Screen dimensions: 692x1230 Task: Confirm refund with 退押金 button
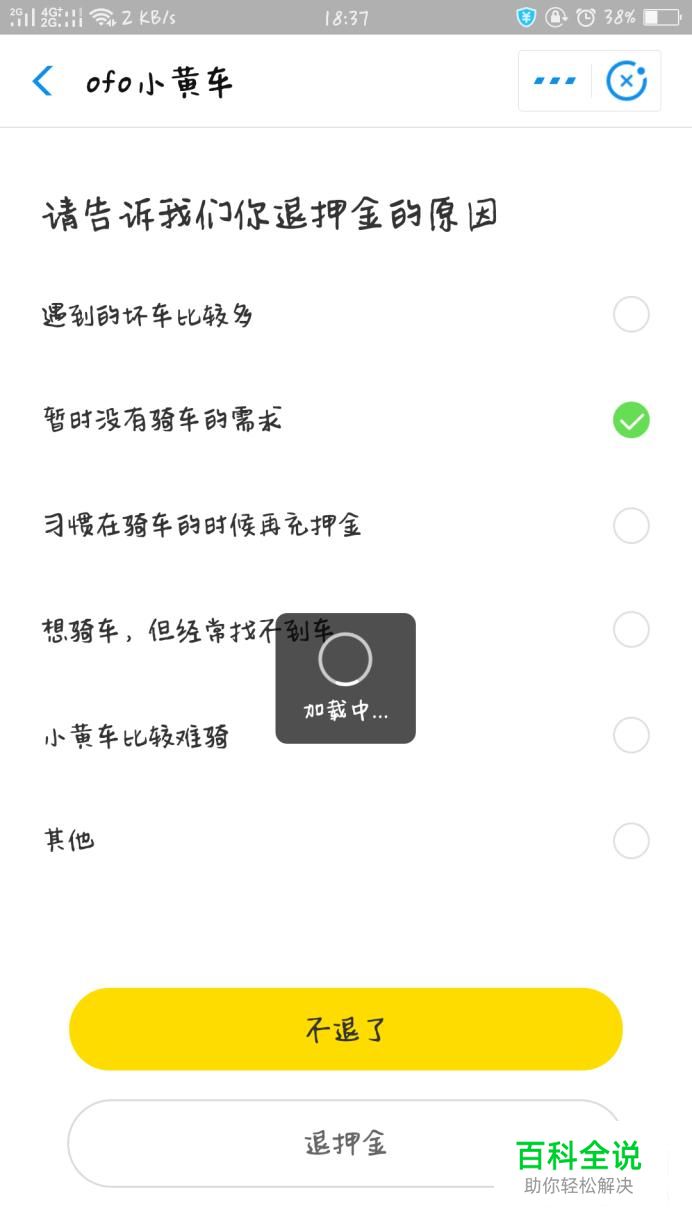point(345,1143)
